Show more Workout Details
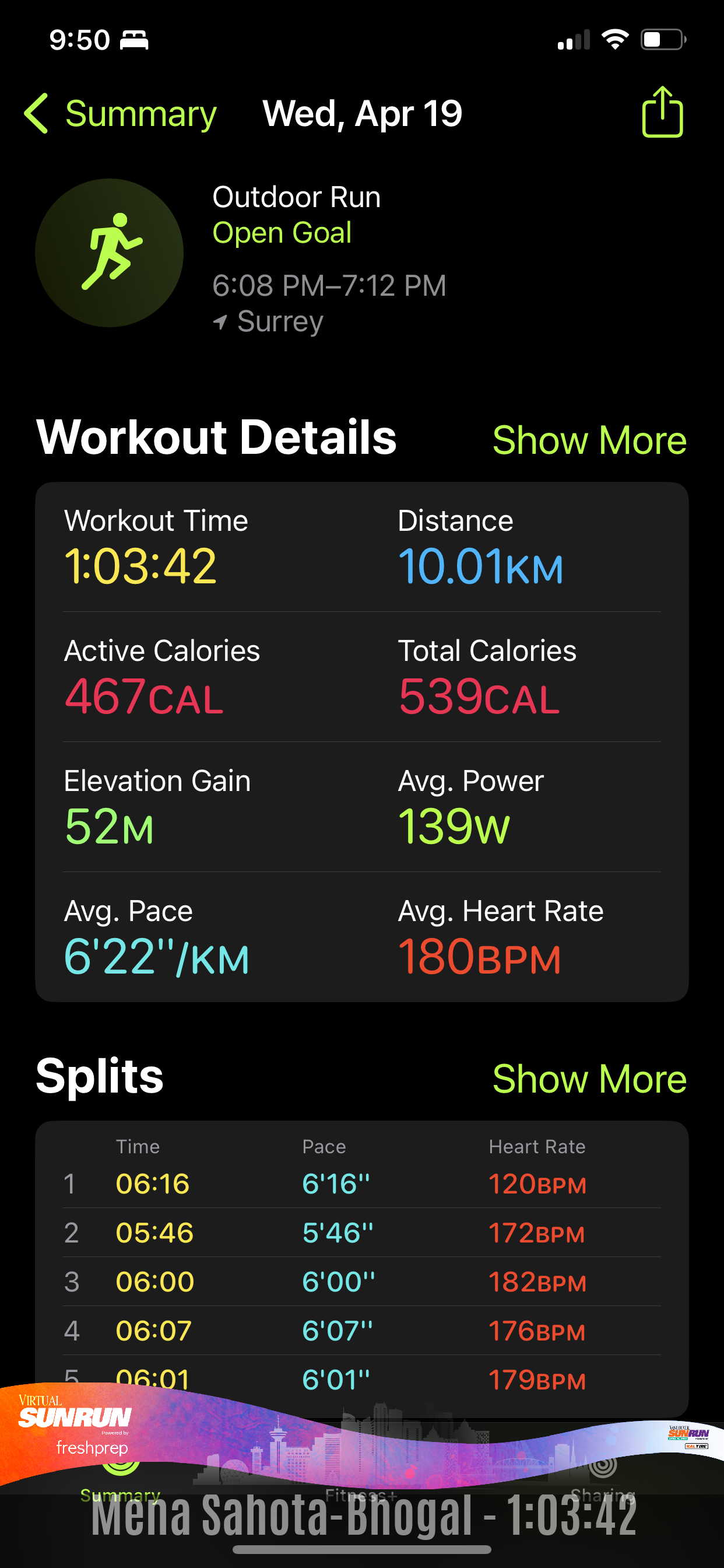The width and height of the screenshot is (724, 1568). 589,440
